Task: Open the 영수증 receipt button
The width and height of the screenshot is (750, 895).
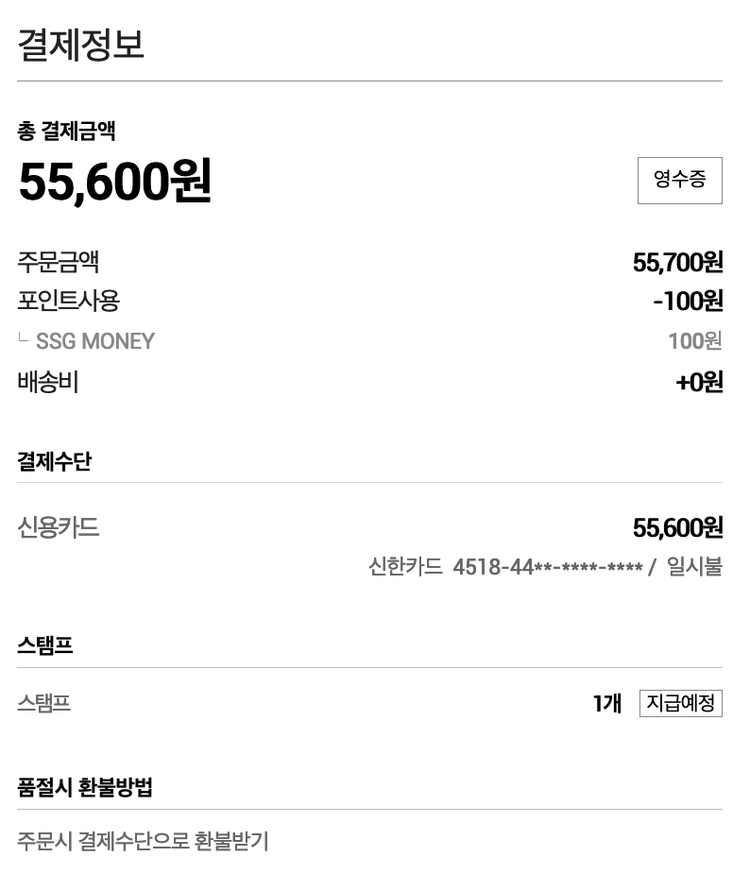Action: [x=679, y=180]
